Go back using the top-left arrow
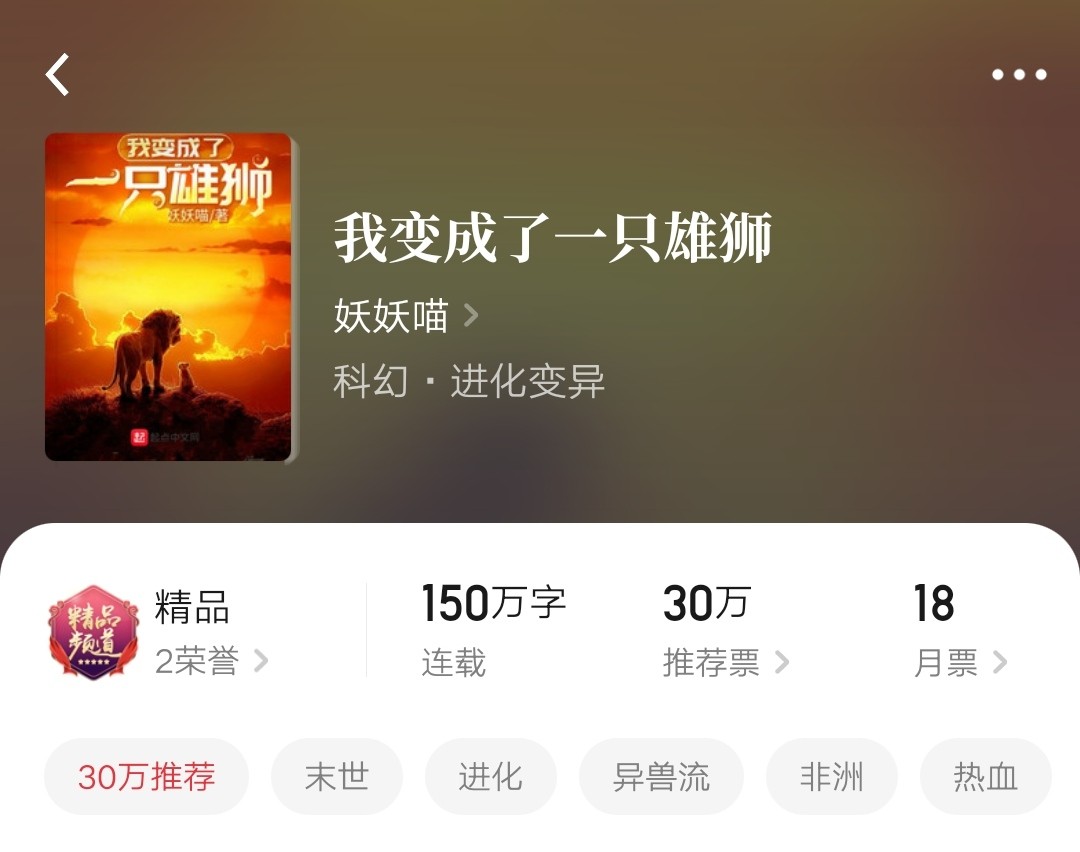The image size is (1080, 852). coord(58,75)
